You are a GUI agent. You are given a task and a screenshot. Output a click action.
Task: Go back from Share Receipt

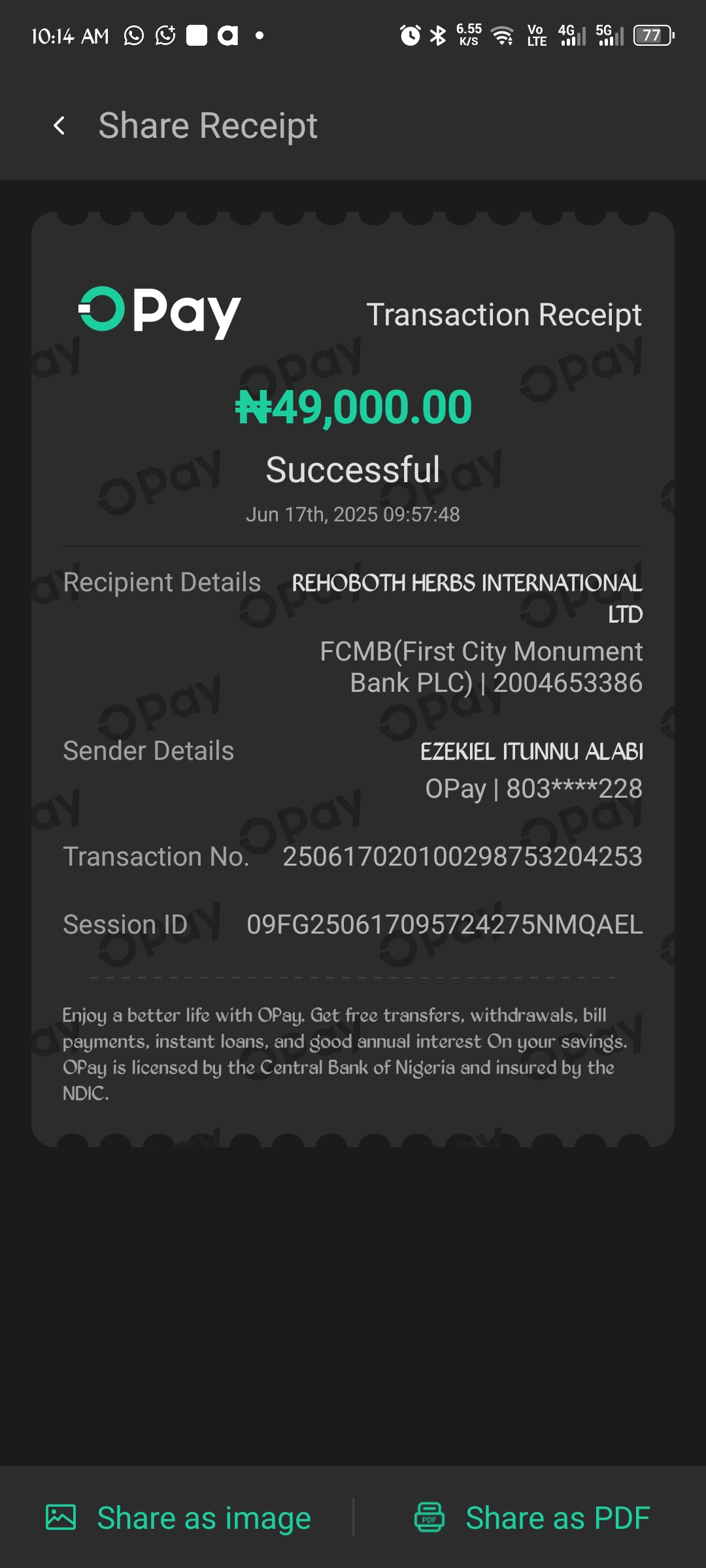pyautogui.click(x=59, y=125)
